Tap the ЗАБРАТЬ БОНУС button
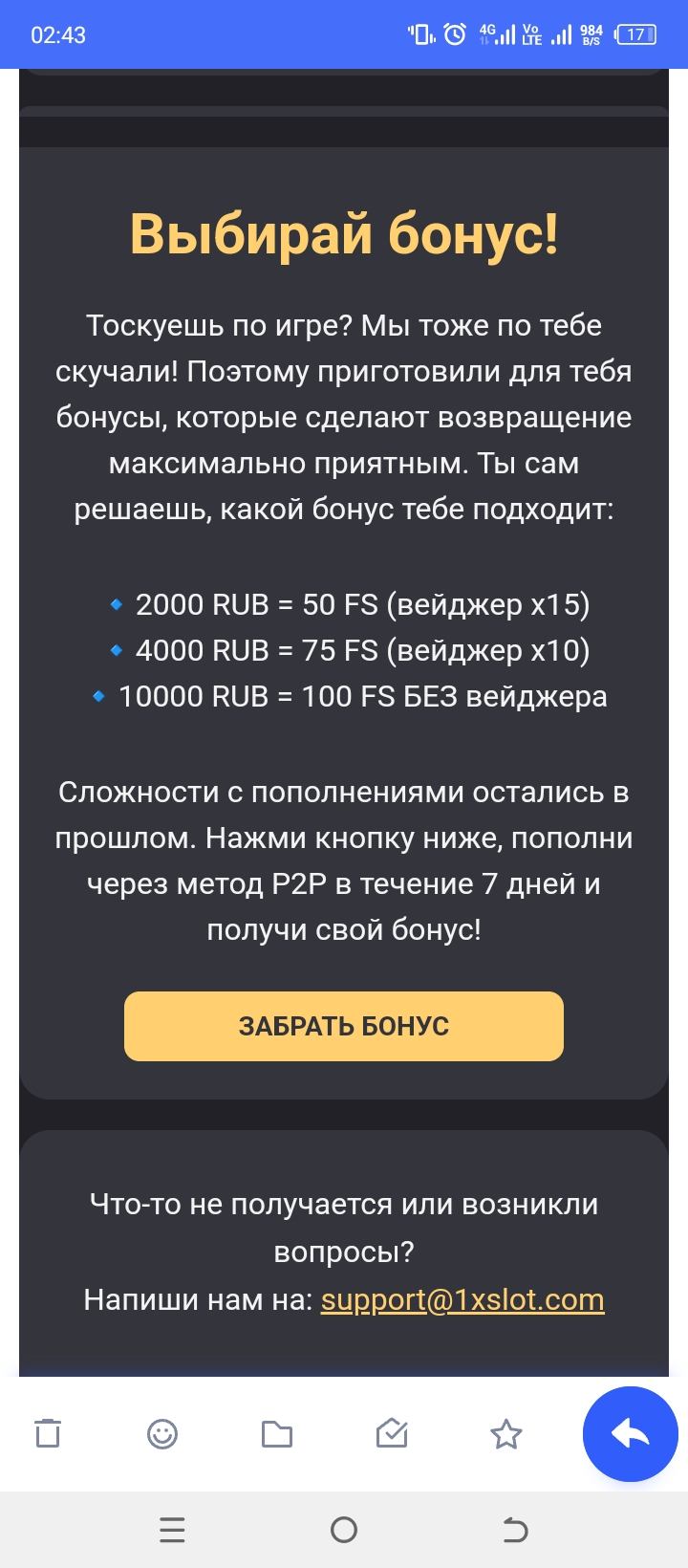Screen dimensions: 688x1568 coord(344,1026)
